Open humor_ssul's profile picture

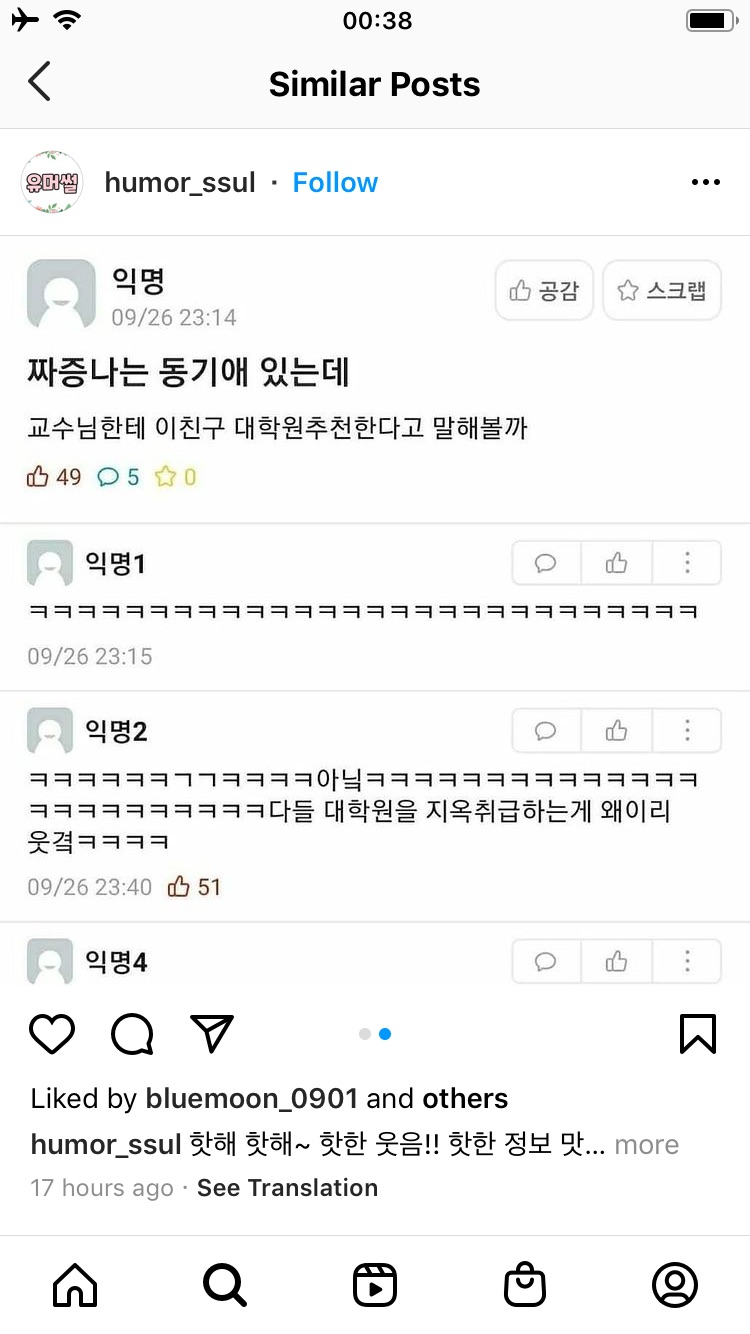click(51, 183)
